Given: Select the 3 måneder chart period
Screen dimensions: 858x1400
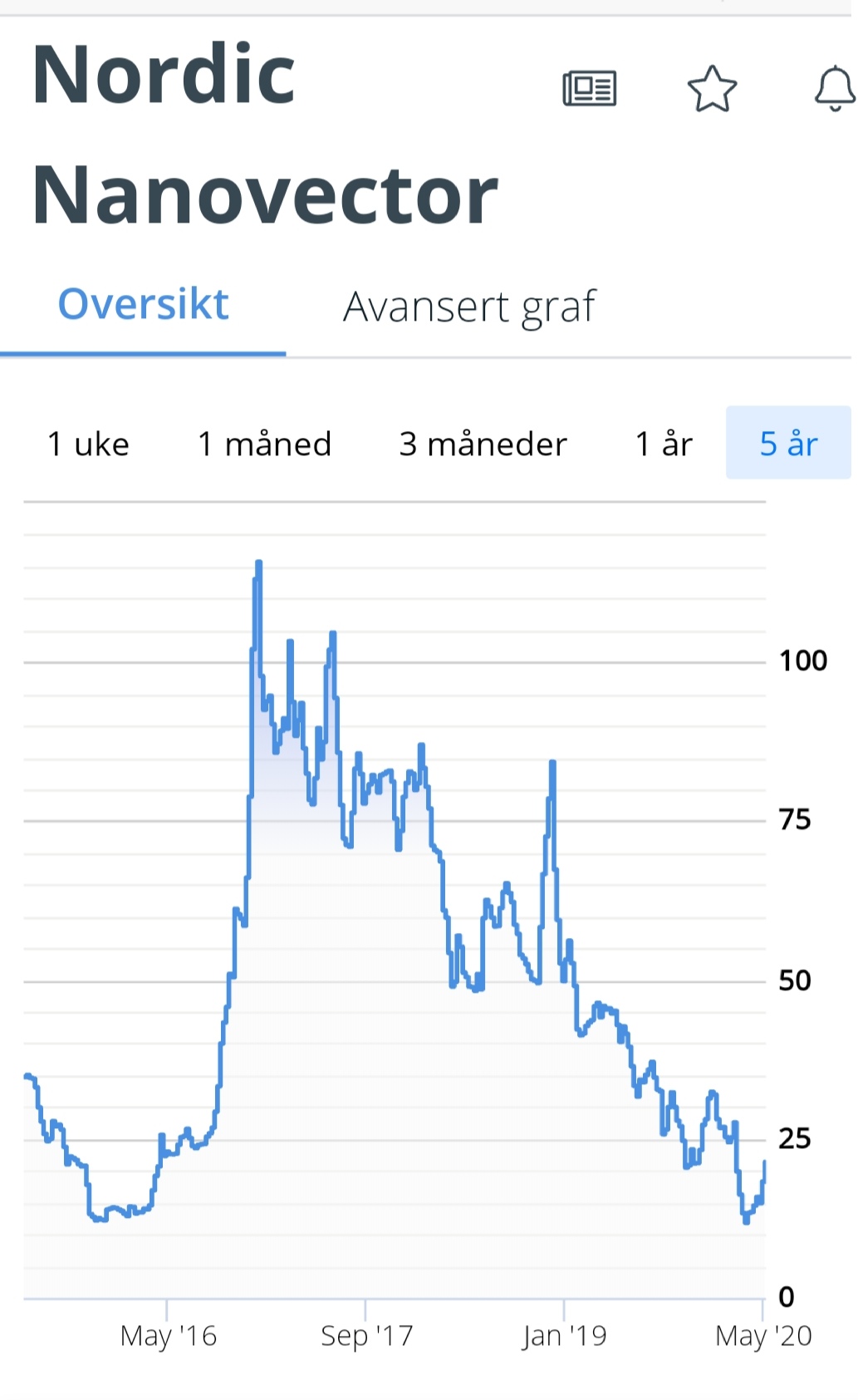Looking at the screenshot, I should pos(483,444).
